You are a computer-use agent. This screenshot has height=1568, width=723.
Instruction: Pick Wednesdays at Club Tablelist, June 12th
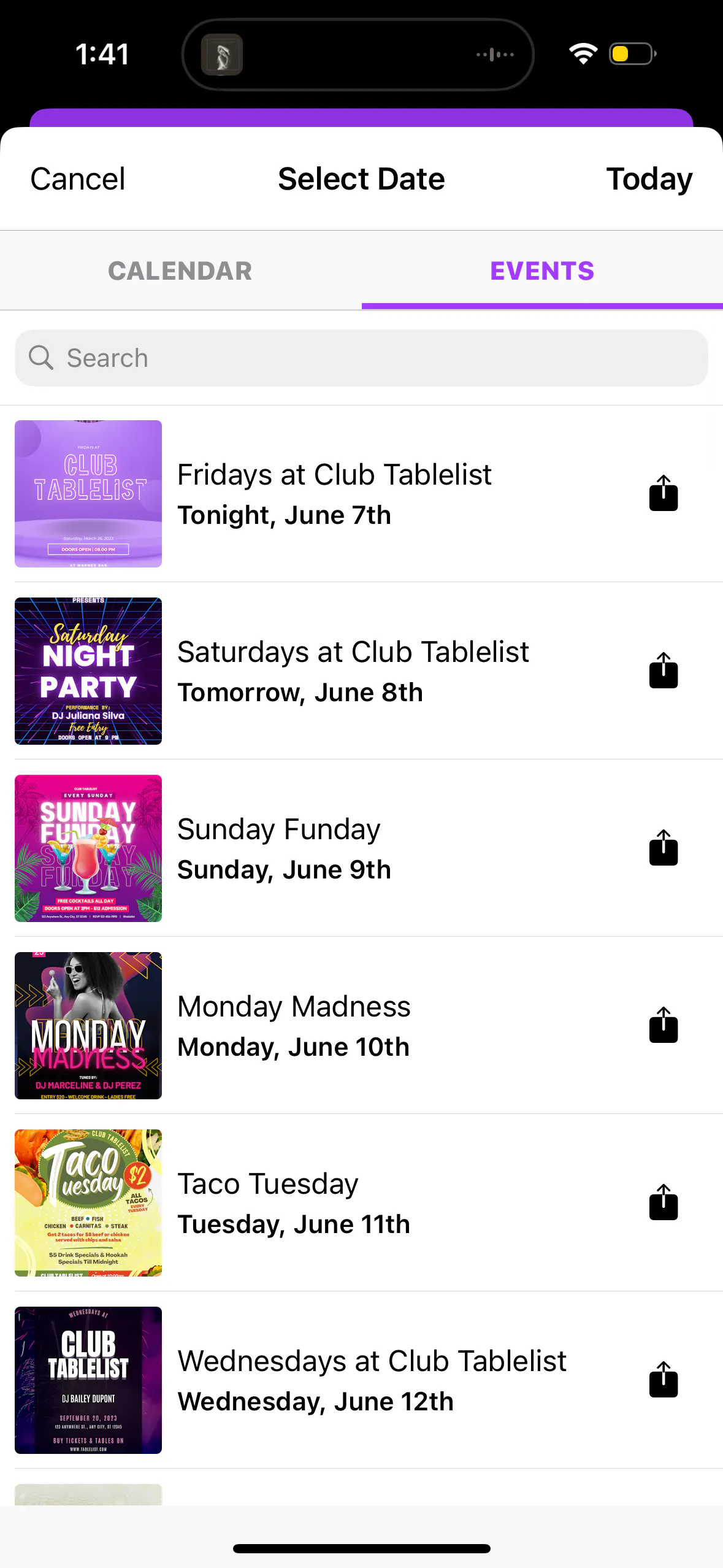pyautogui.click(x=371, y=1380)
